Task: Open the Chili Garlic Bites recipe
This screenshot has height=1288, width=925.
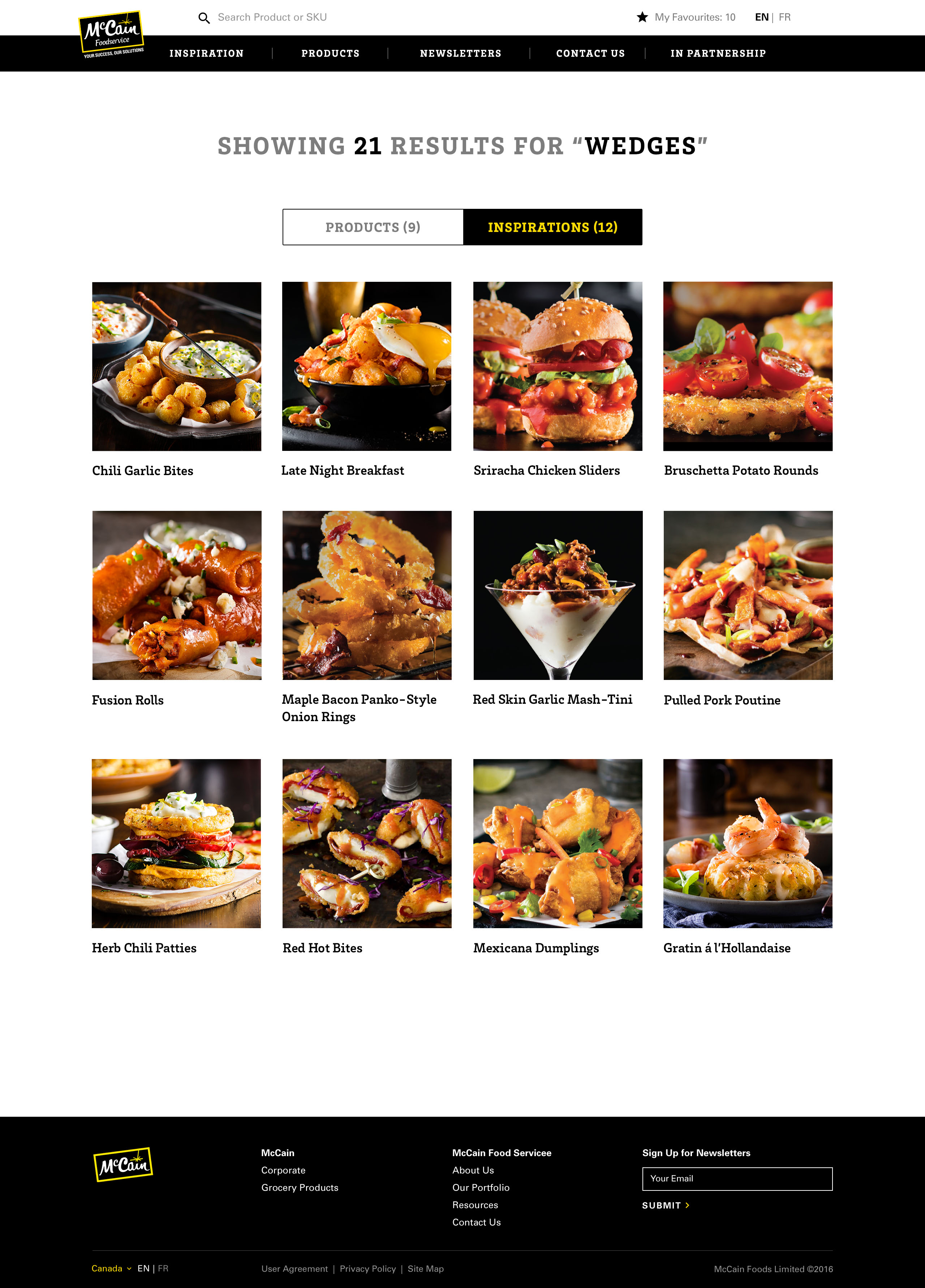Action: [x=177, y=367]
